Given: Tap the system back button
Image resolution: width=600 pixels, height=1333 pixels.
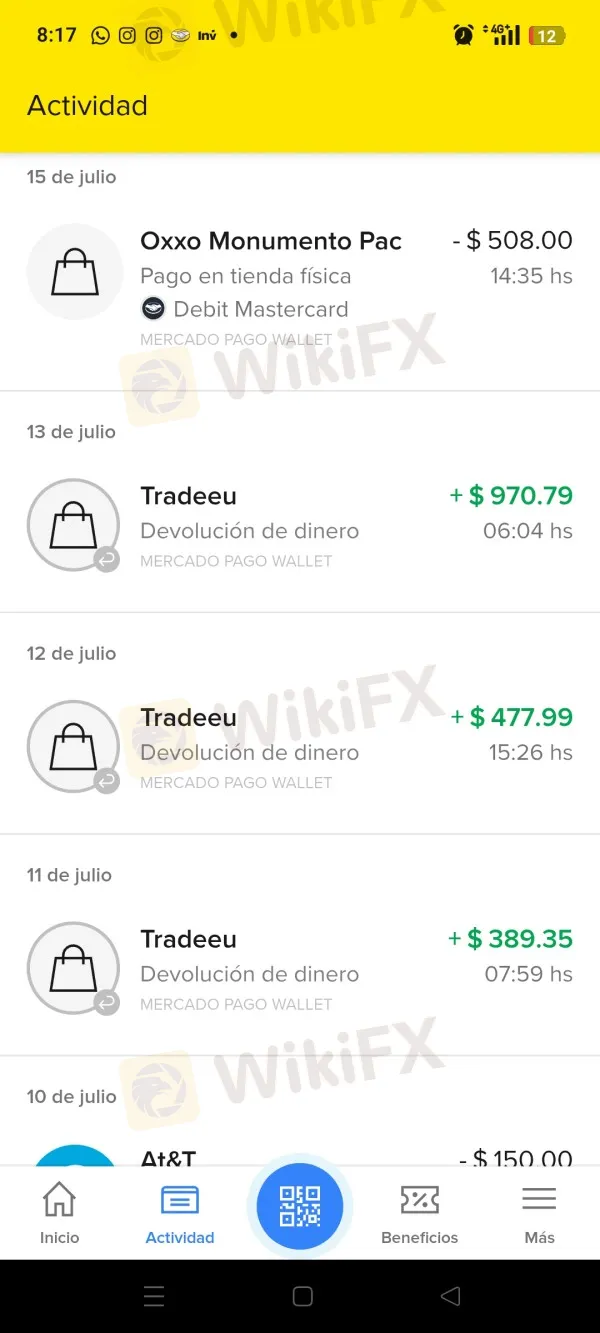Looking at the screenshot, I should click(x=450, y=1297).
